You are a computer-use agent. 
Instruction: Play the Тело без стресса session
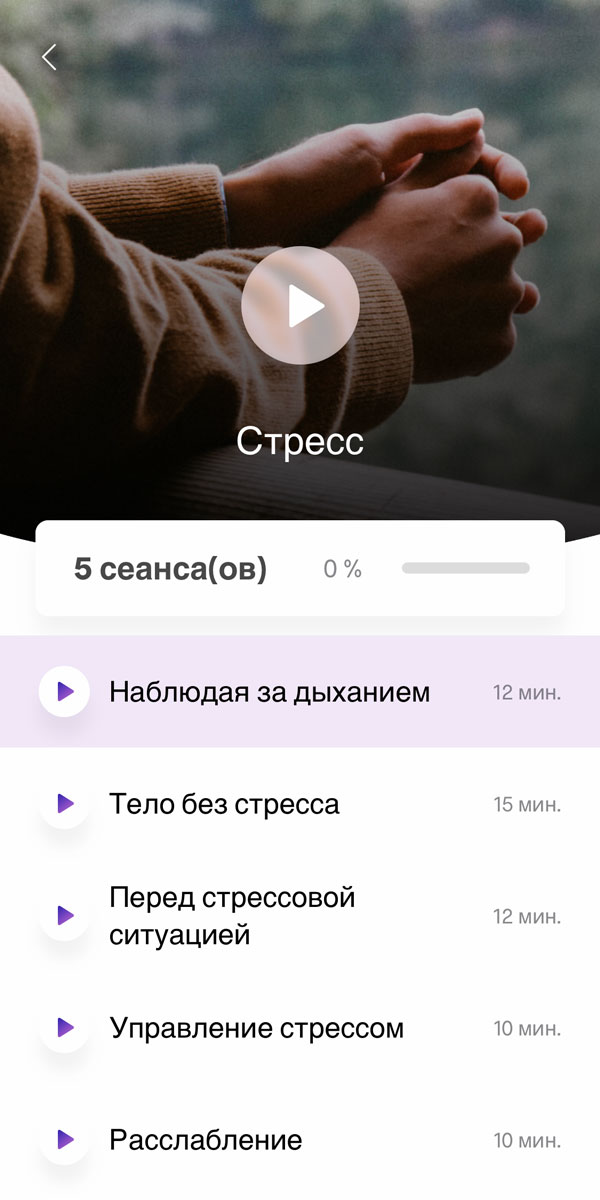[65, 803]
